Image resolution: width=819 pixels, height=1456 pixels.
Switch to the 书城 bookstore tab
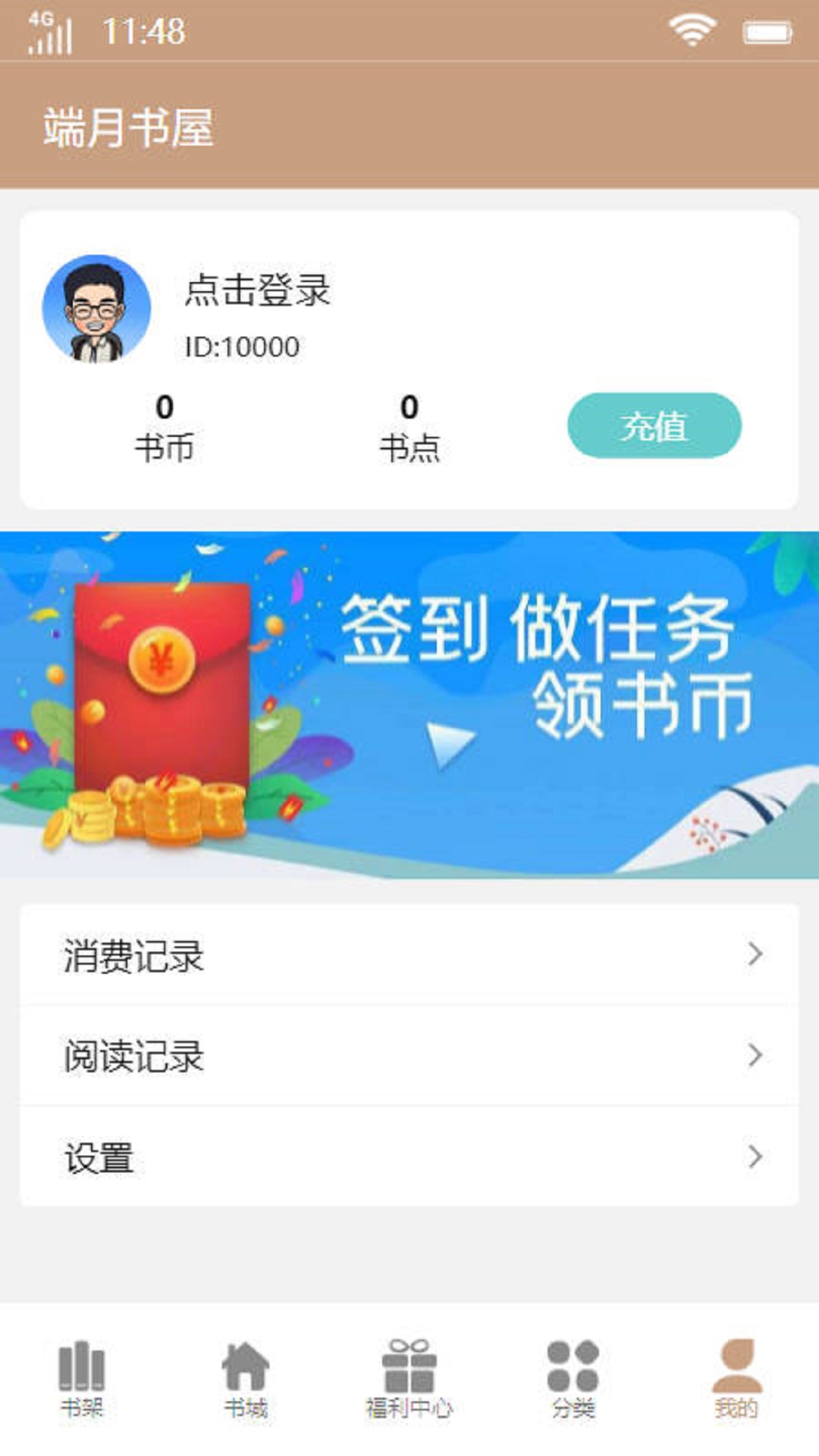click(x=246, y=1380)
